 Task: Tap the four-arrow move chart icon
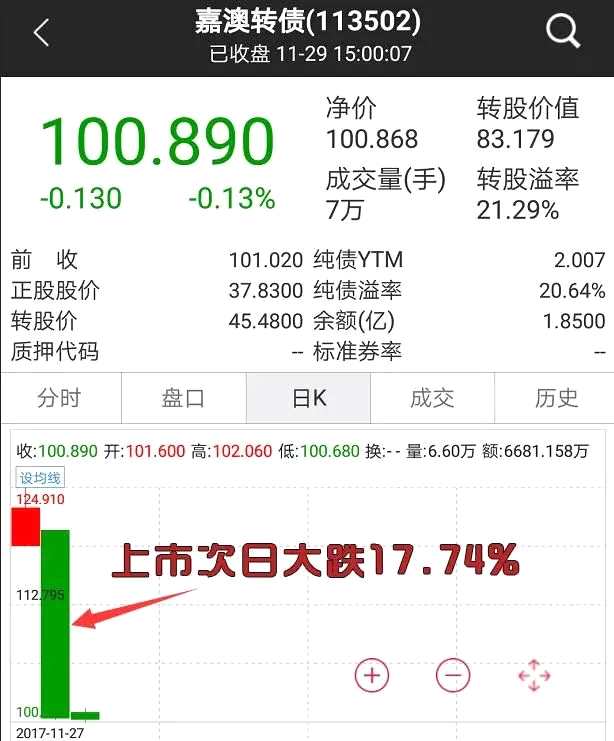535,676
